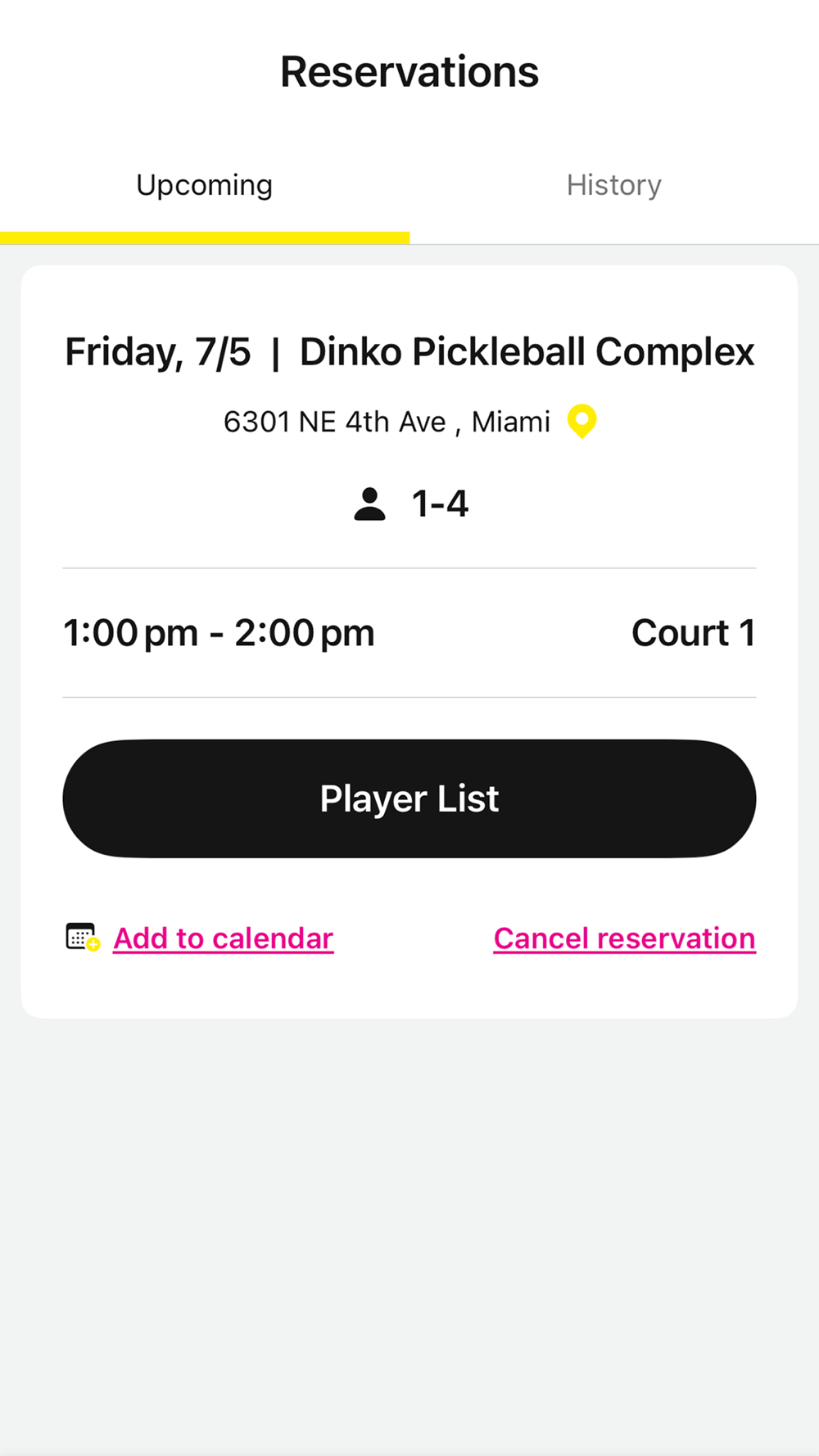The height and width of the screenshot is (1456, 819).
Task: Add reservation to calendar
Action: point(223,938)
